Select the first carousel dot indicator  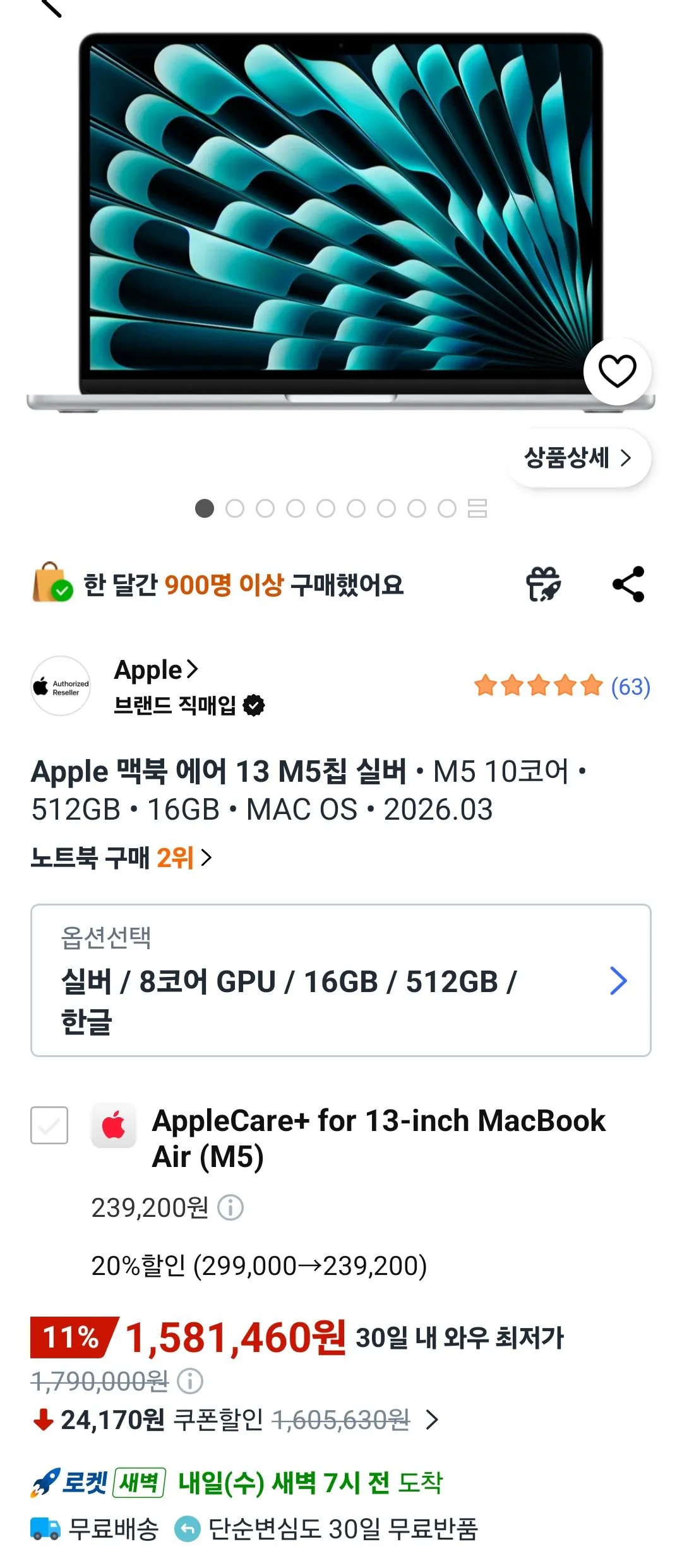(x=203, y=509)
